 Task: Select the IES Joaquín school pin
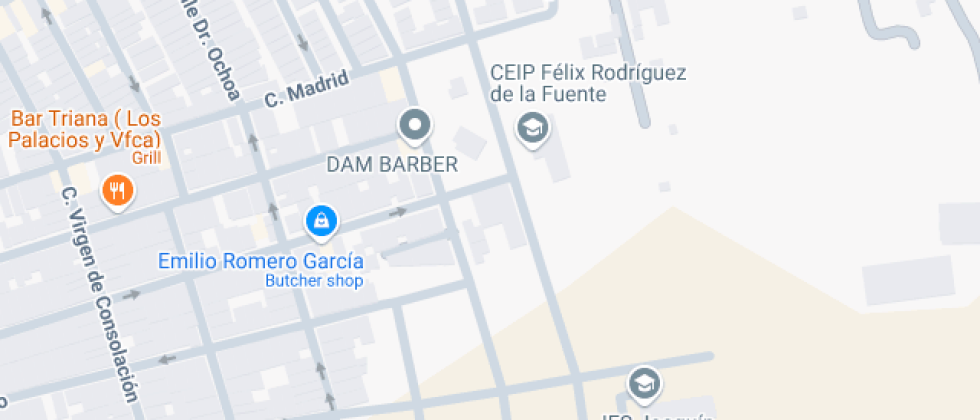click(644, 383)
